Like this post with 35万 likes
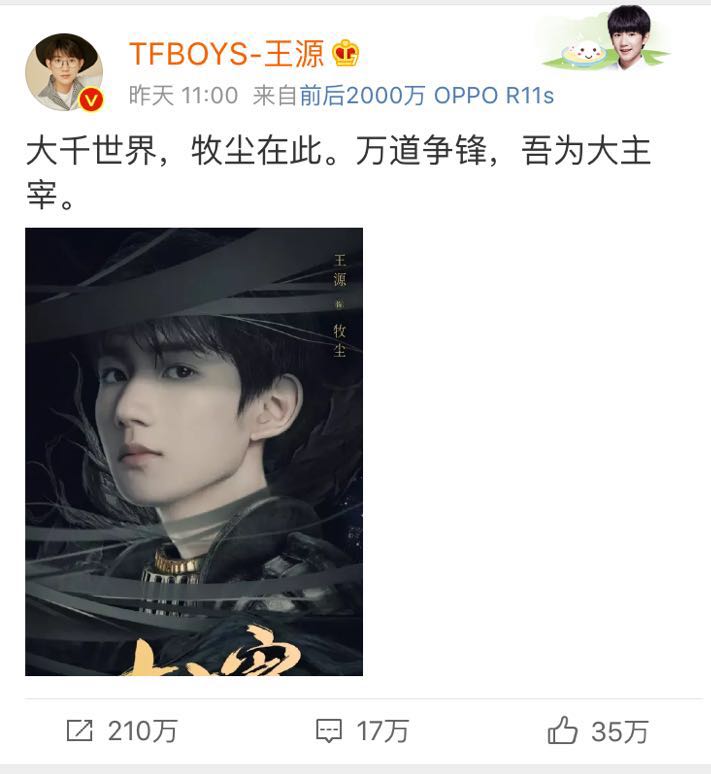The height and width of the screenshot is (774, 711). 598,731
